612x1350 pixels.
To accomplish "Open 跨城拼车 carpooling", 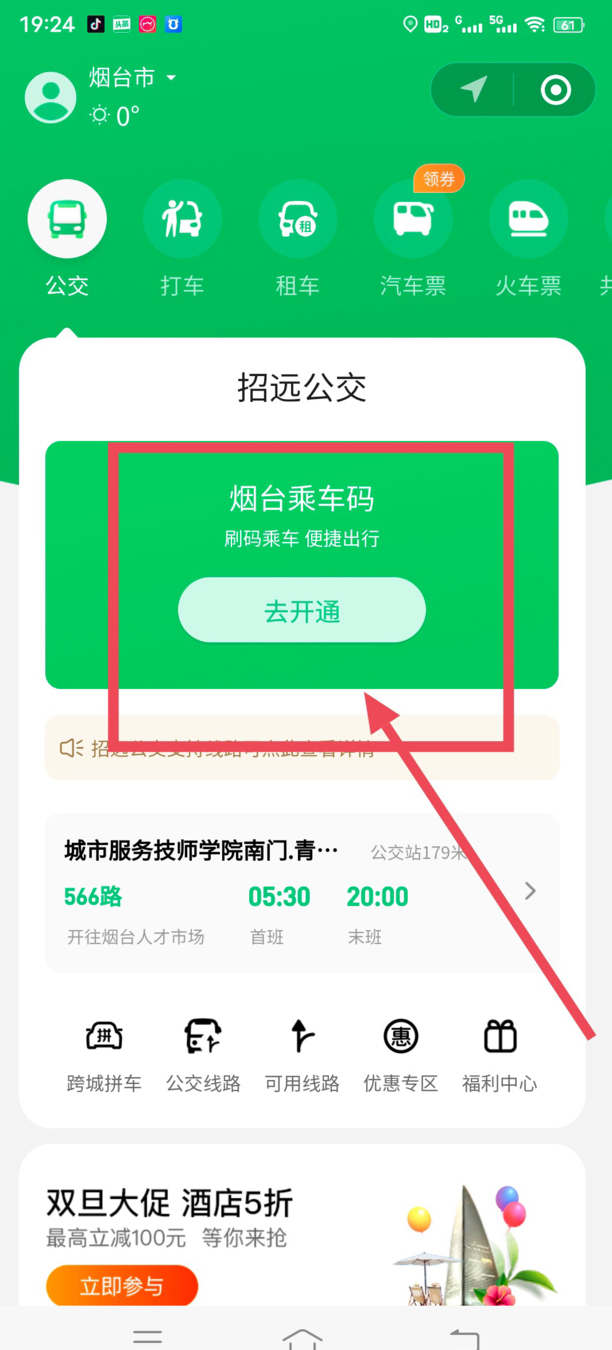I will (x=104, y=1055).
